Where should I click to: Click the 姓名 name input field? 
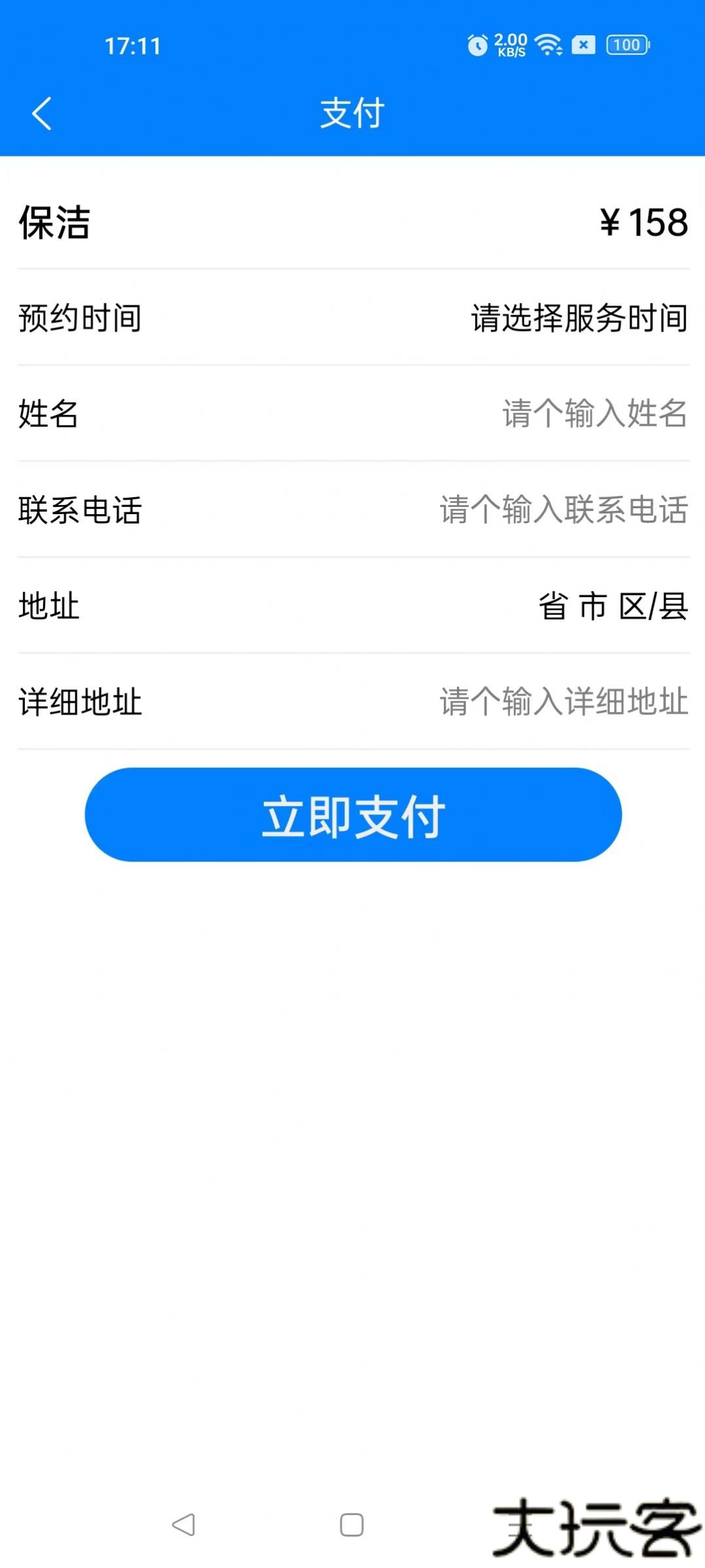point(593,415)
